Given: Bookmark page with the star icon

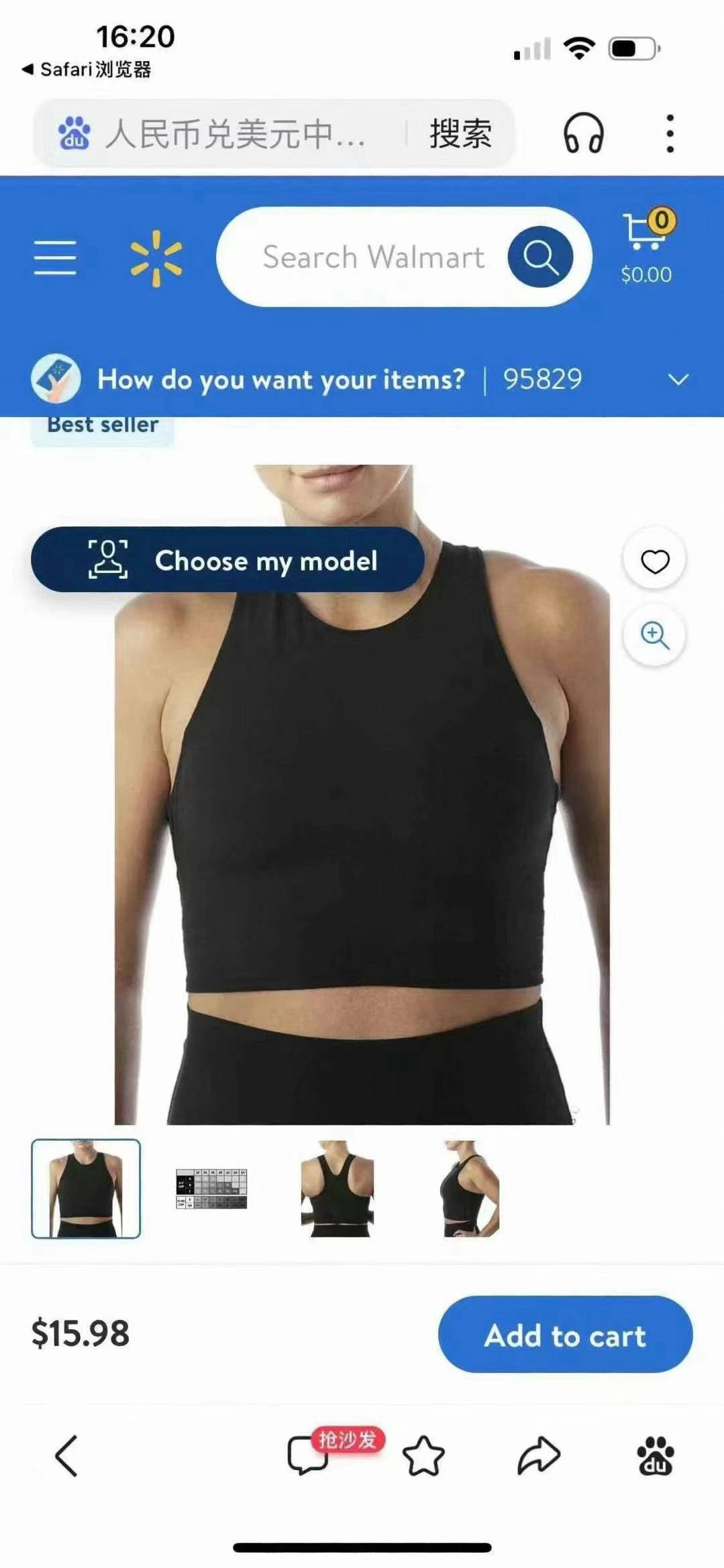Looking at the screenshot, I should [x=423, y=1456].
